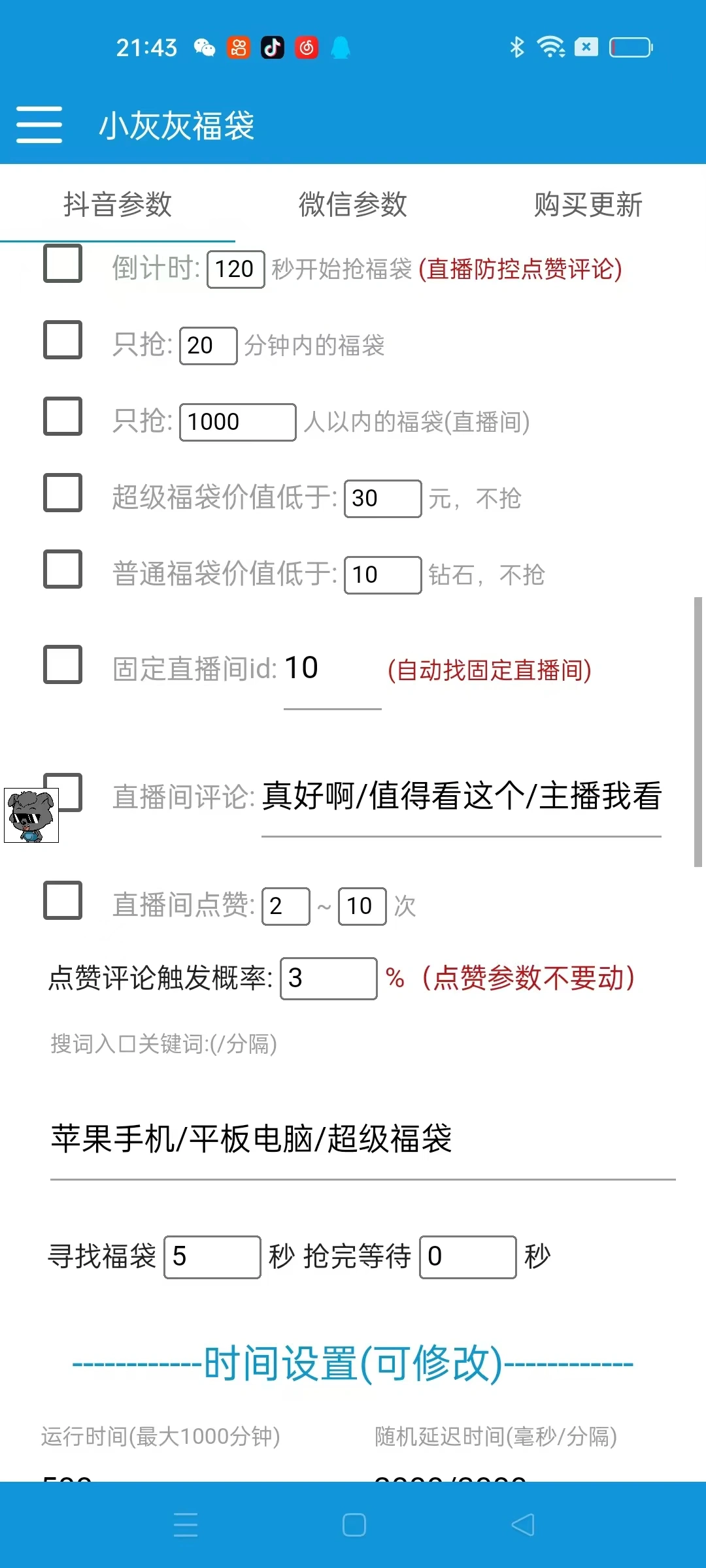The width and height of the screenshot is (706, 1568).
Task: Click the 寻找福袋 seconds input field
Action: click(x=211, y=1255)
